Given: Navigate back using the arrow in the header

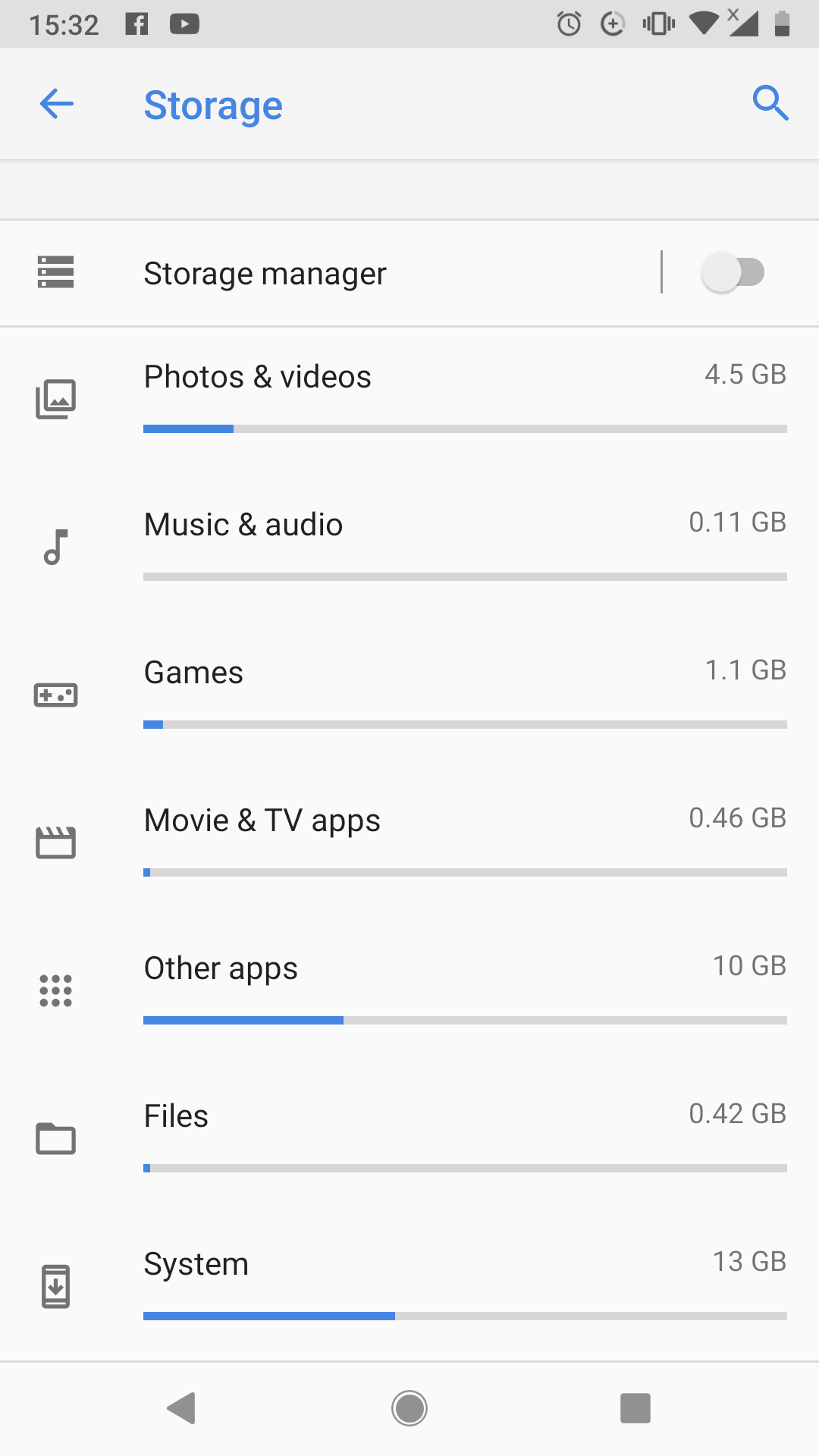Looking at the screenshot, I should pos(55,104).
